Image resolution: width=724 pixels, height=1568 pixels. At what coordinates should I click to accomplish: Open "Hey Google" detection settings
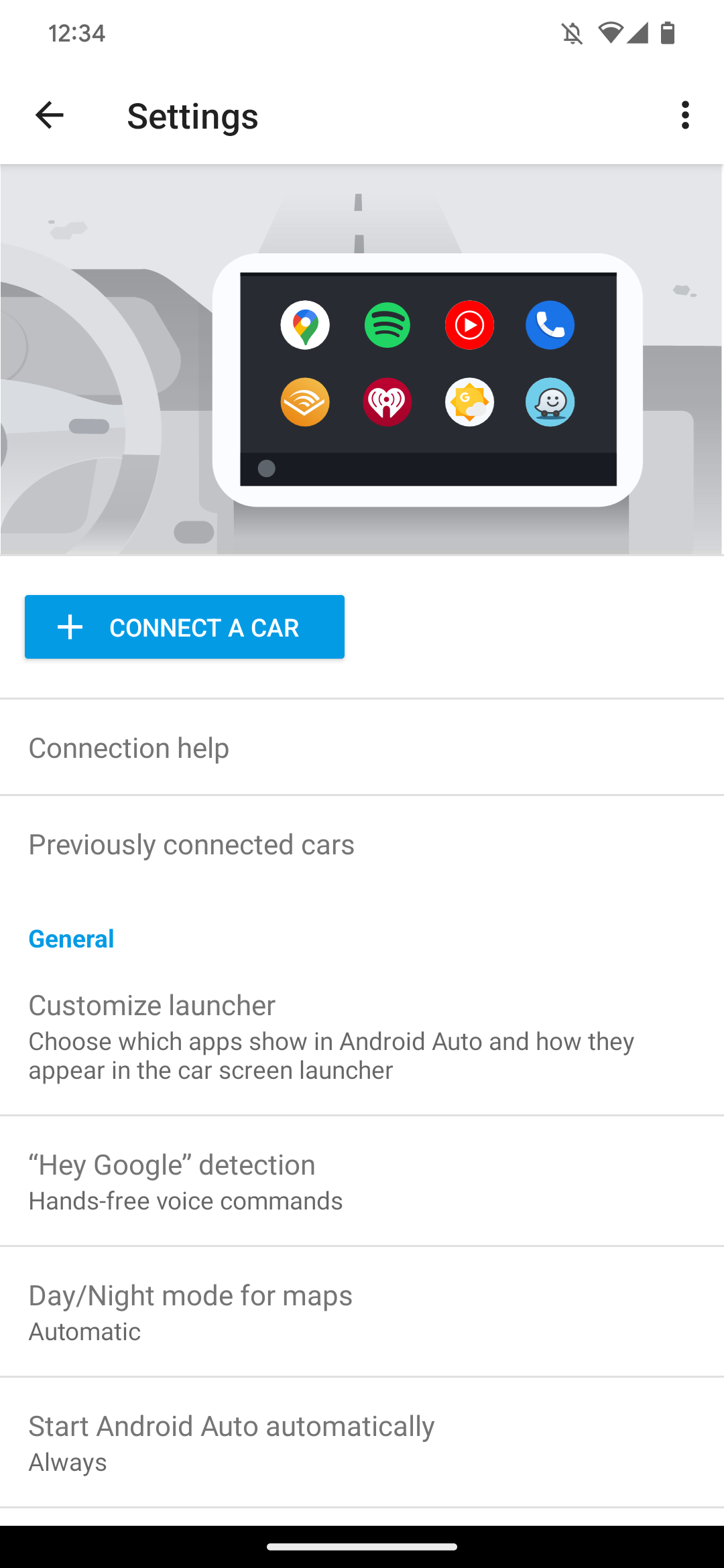362,1181
